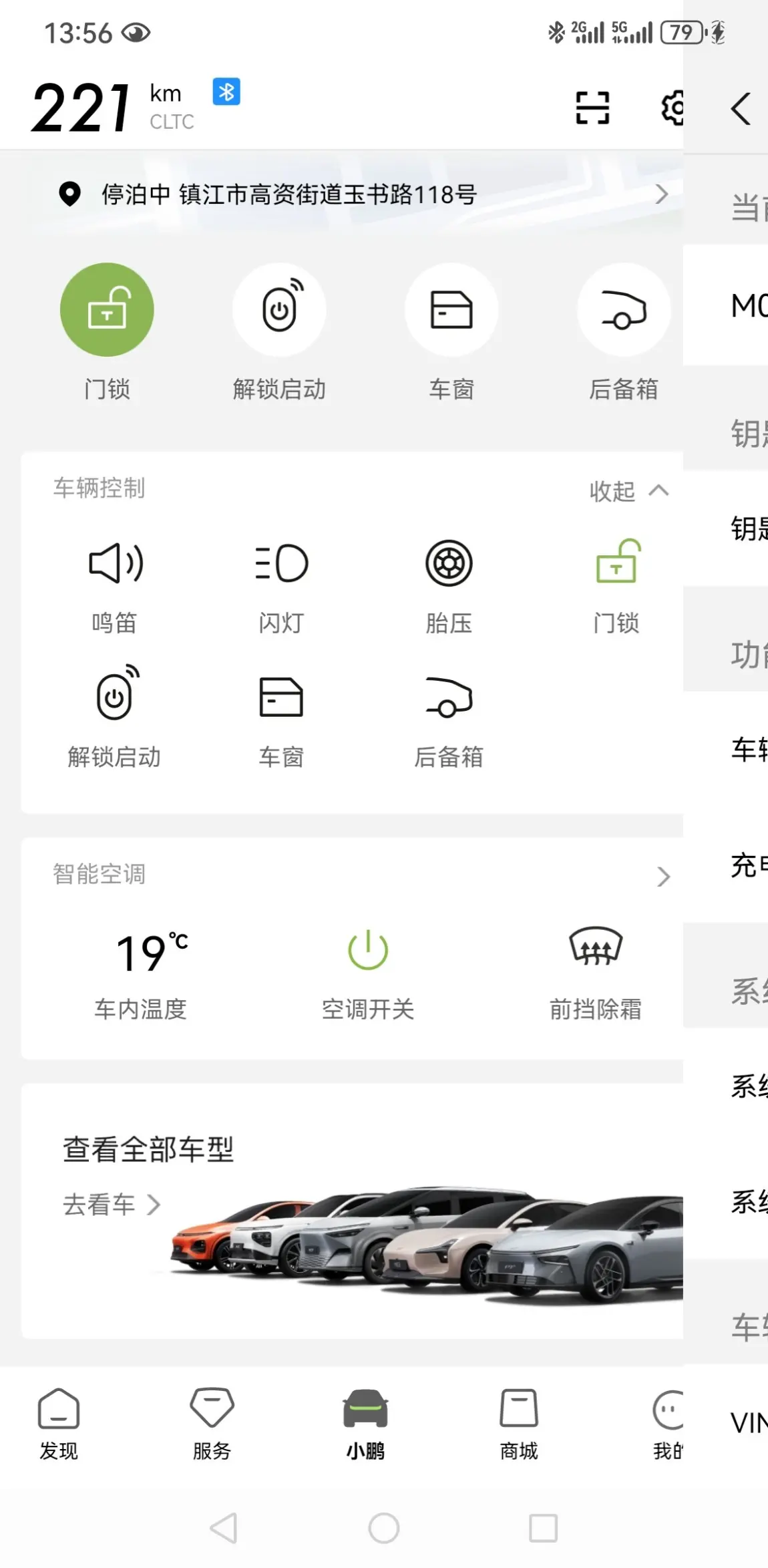768x1568 pixels.
Task: Toggle the 空调开关 power button
Action: [x=368, y=951]
